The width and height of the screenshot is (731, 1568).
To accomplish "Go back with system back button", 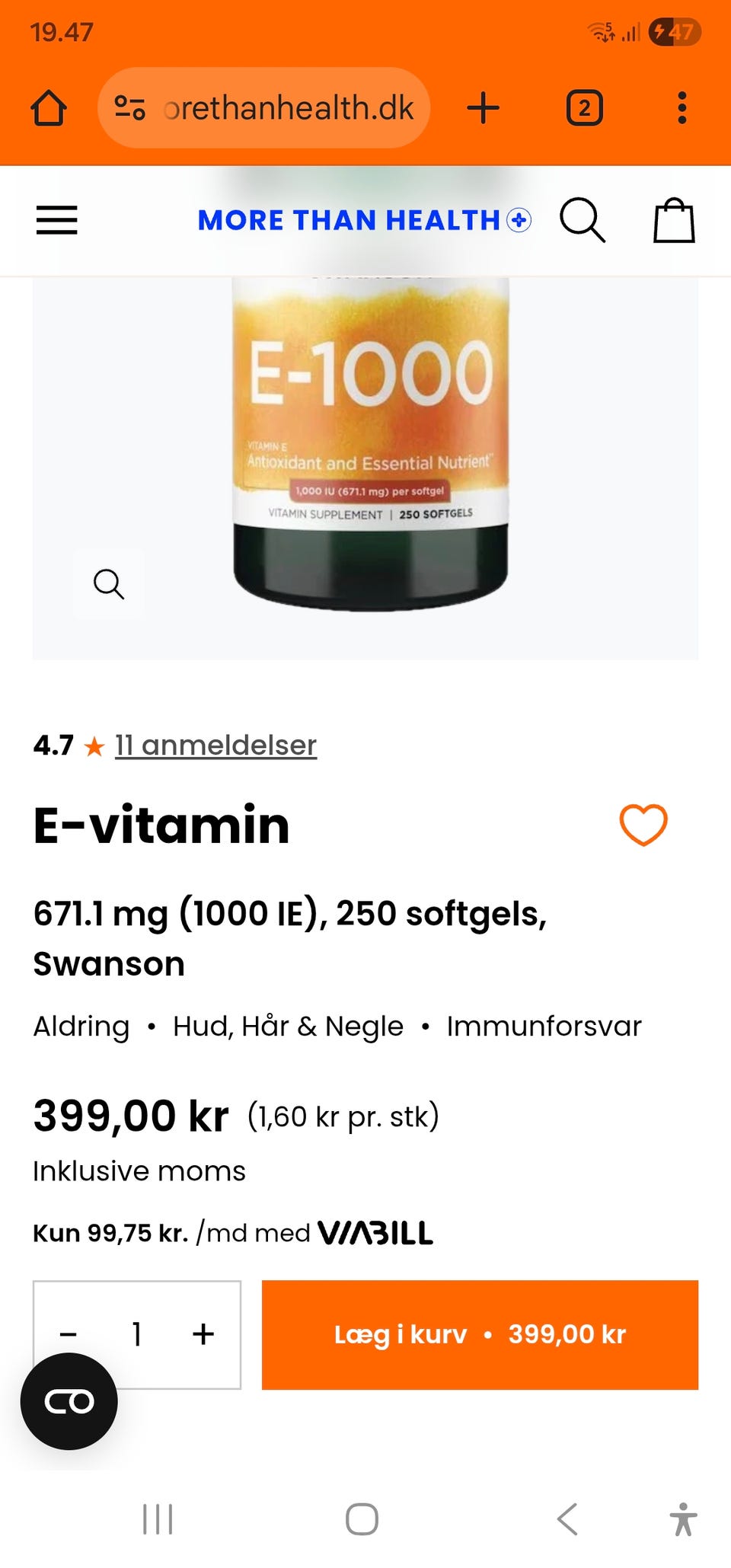I will pos(567,1519).
